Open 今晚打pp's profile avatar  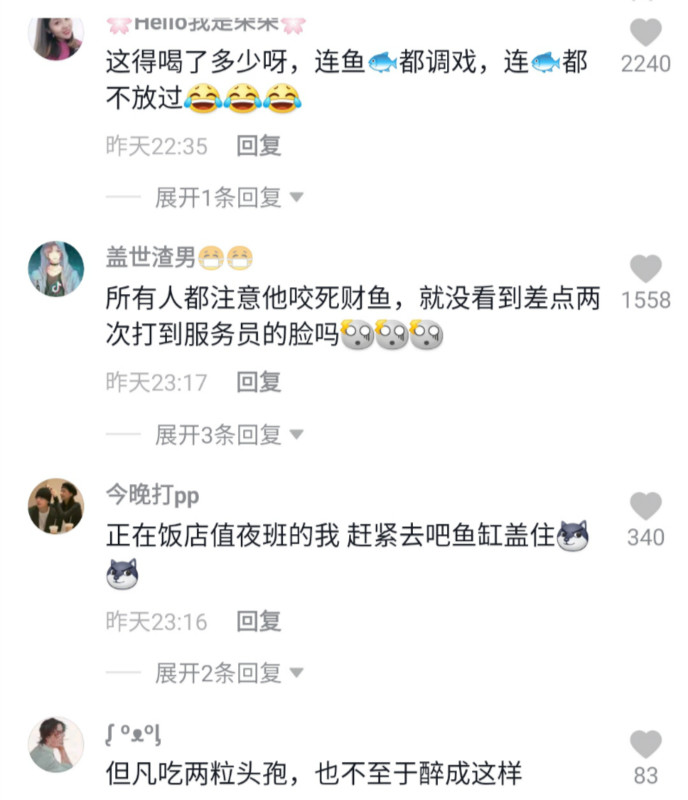tap(56, 506)
